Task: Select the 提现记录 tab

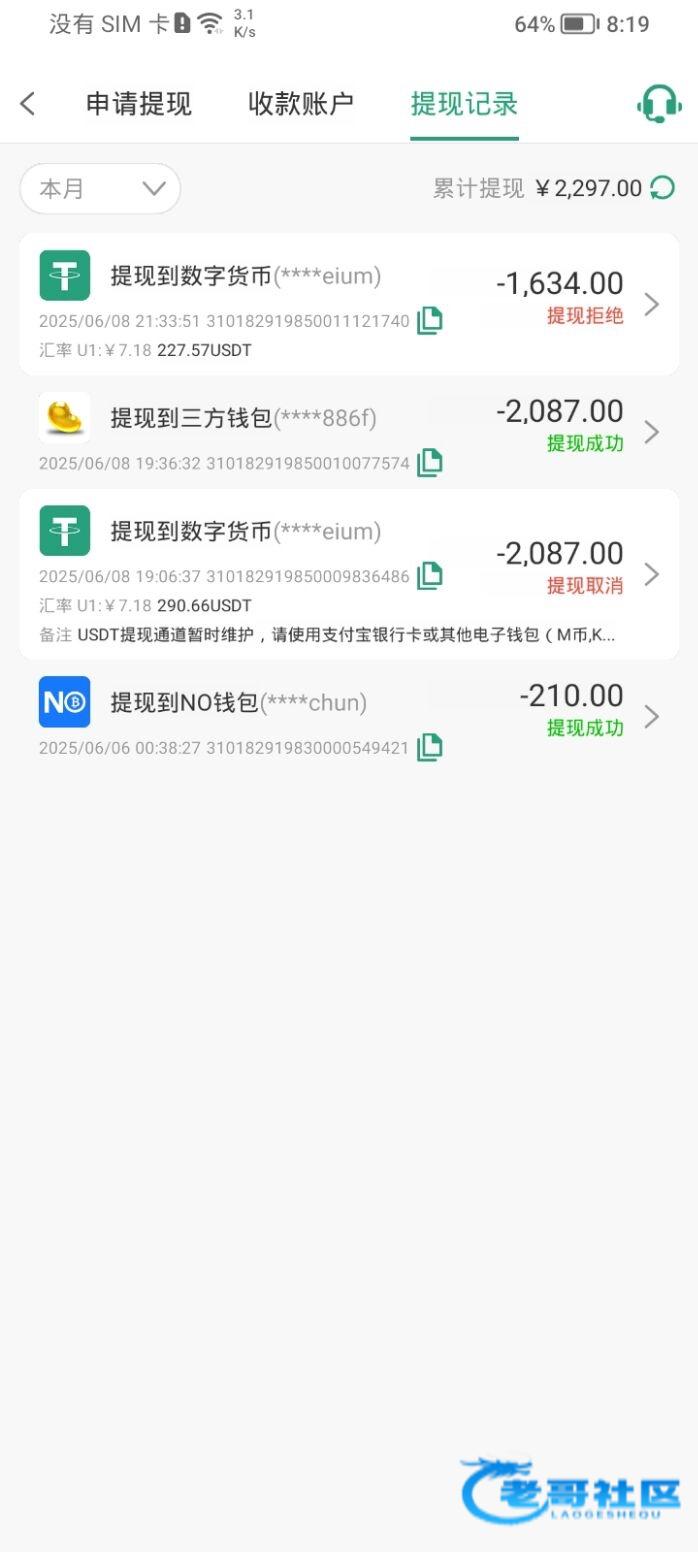Action: [464, 103]
